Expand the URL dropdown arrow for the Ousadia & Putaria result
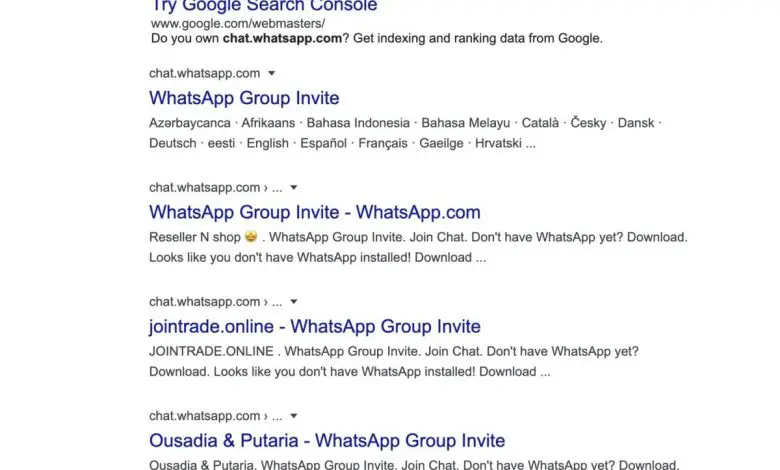 click(294, 416)
